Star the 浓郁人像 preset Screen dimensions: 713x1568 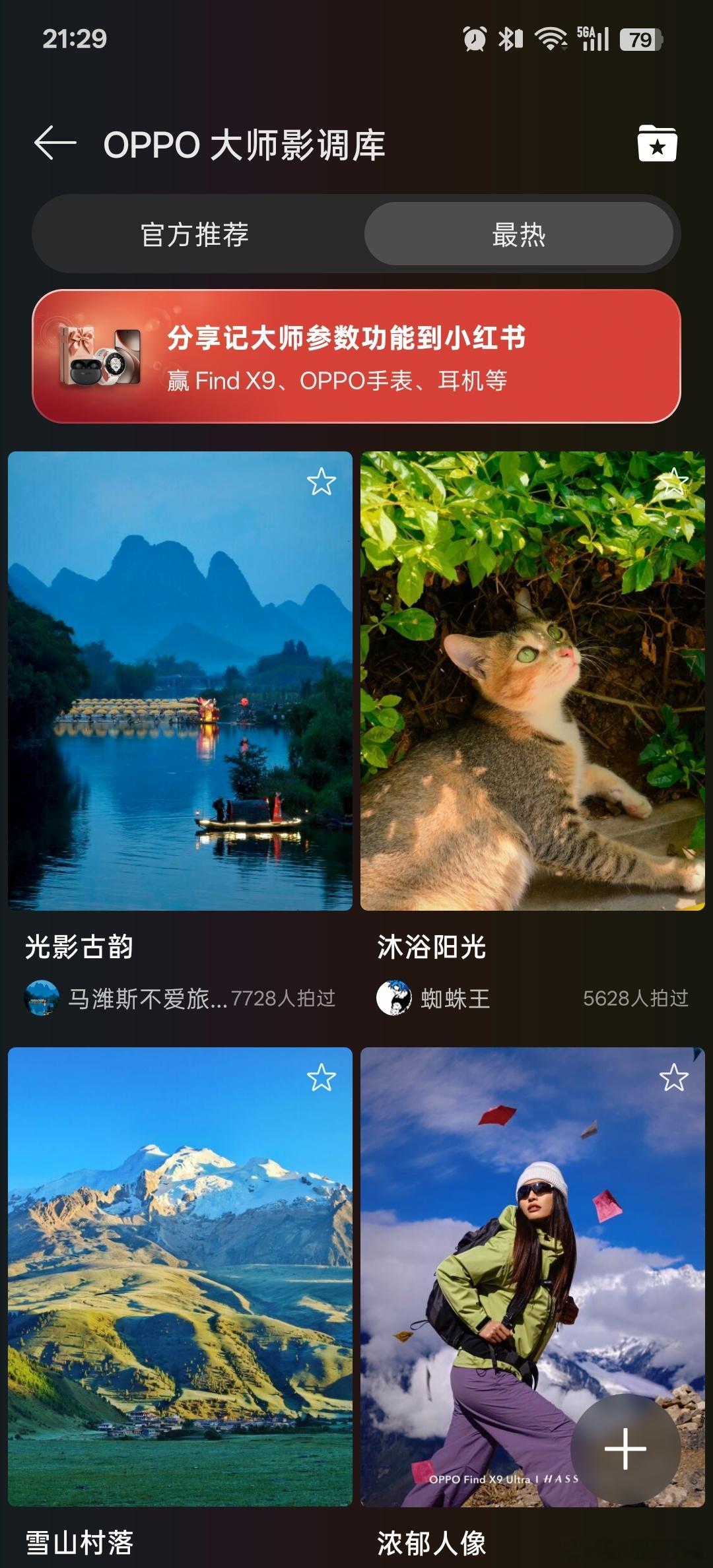[x=674, y=1078]
